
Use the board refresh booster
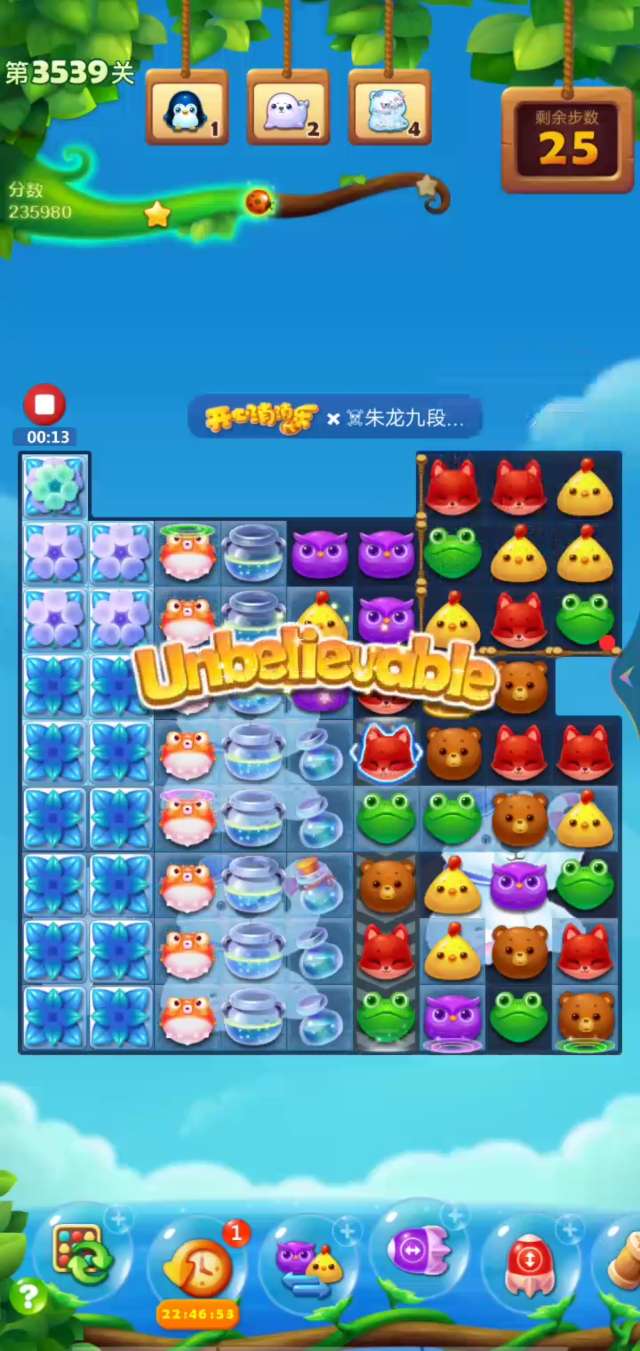pos(82,1254)
